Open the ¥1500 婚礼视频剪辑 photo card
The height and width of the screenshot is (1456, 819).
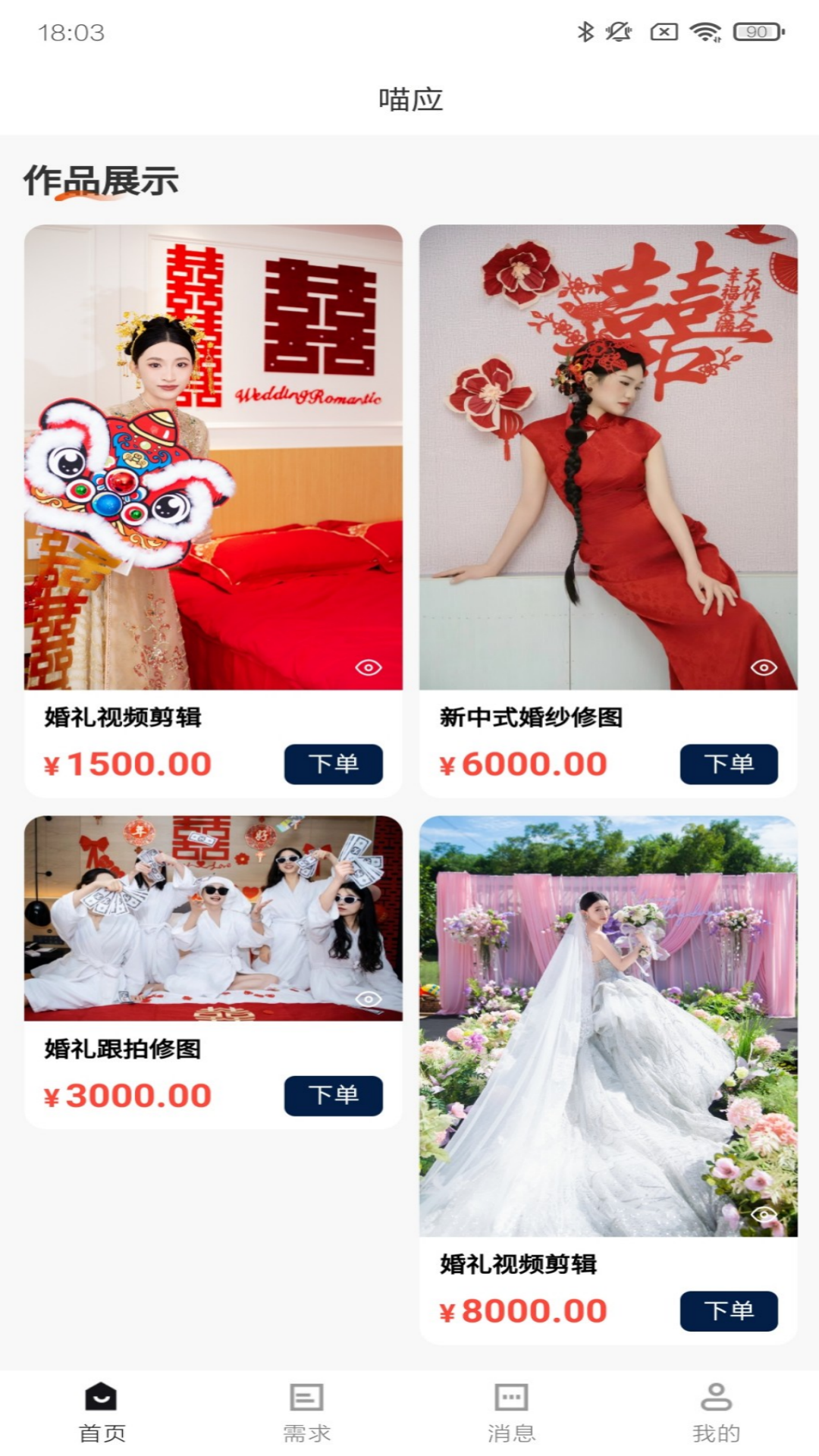pos(213,457)
